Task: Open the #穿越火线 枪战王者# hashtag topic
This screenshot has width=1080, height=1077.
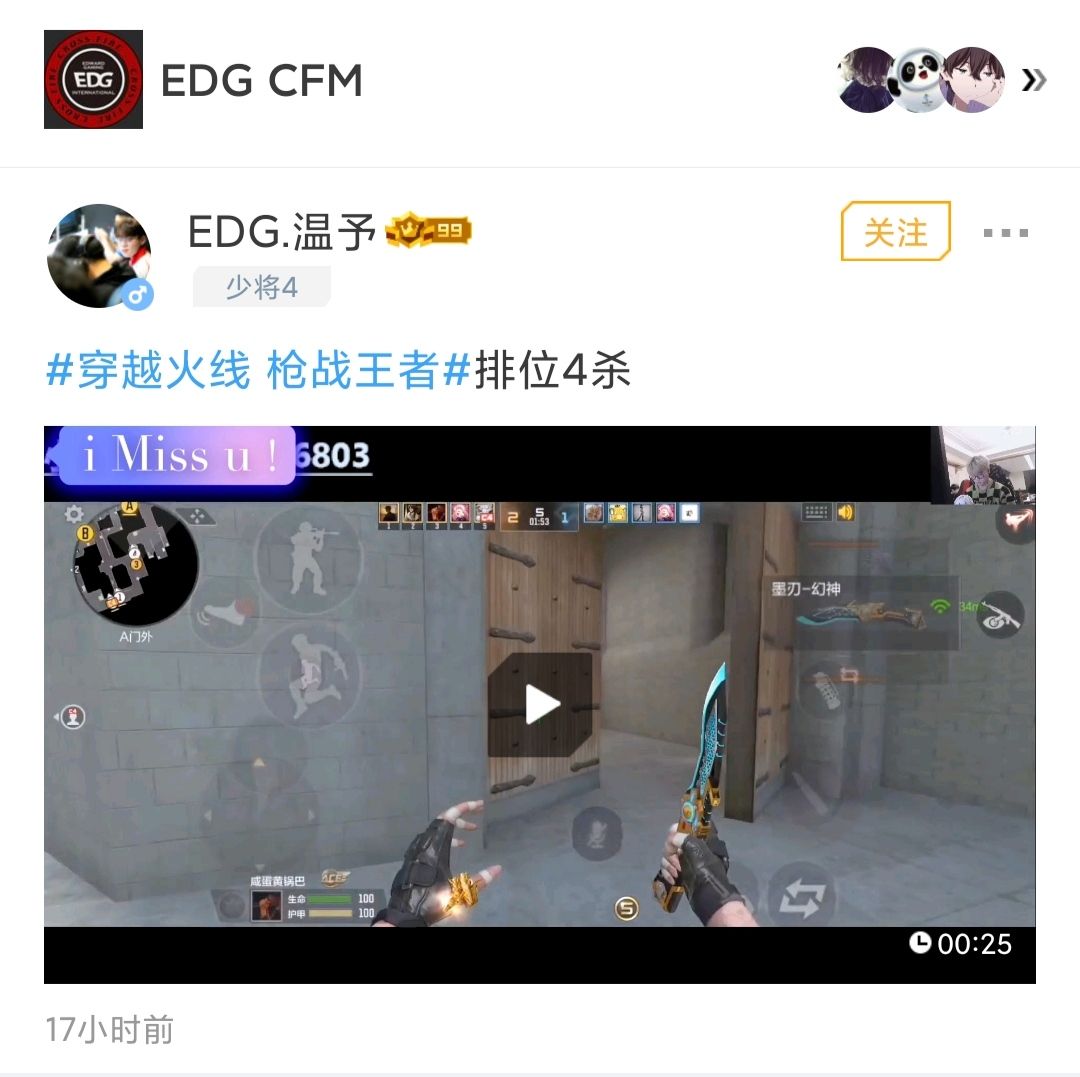Action: [258, 372]
